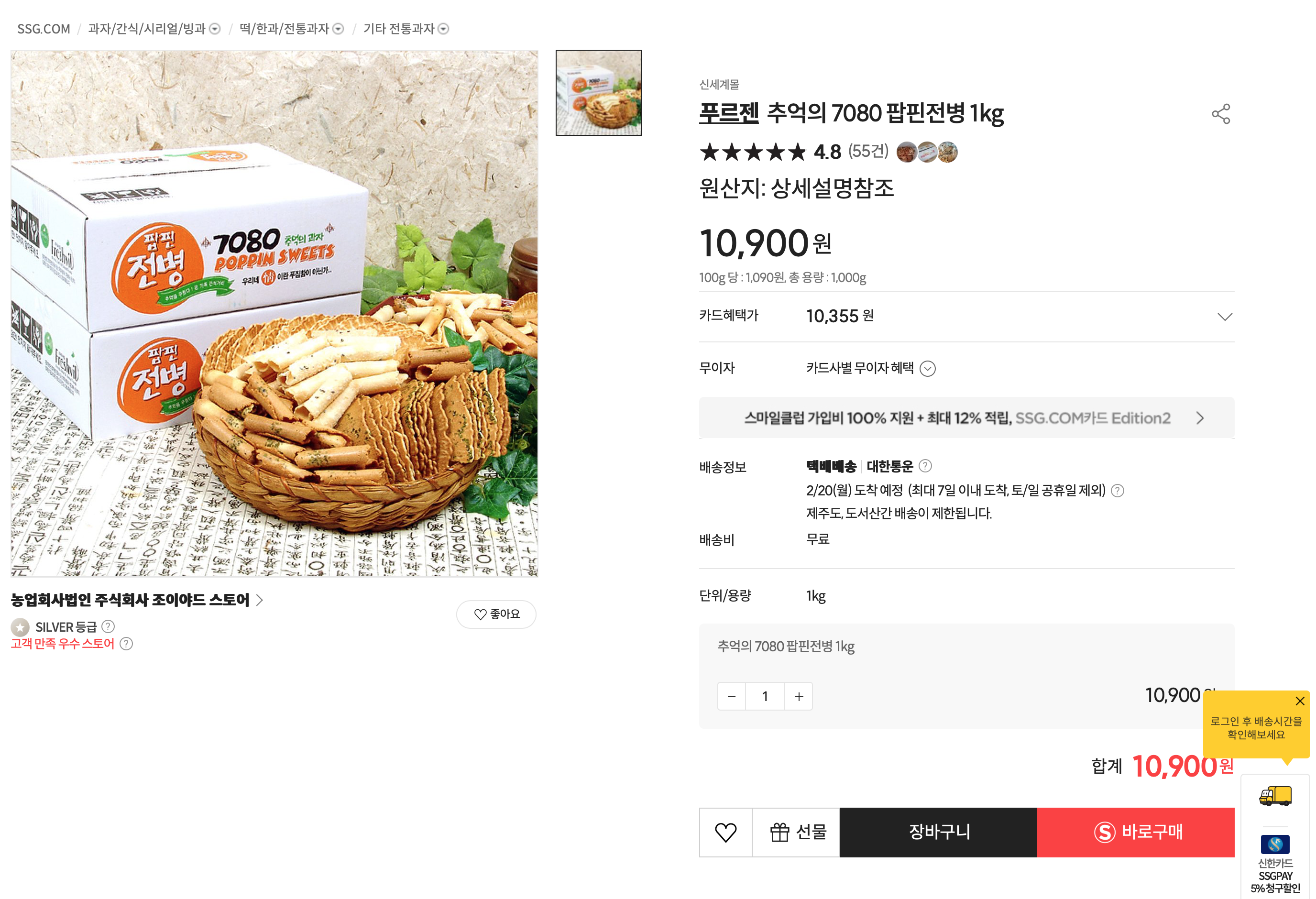Open the 기타 전통과자 category dropdown
Viewport: 1316px width, 899px height.
[x=443, y=28]
